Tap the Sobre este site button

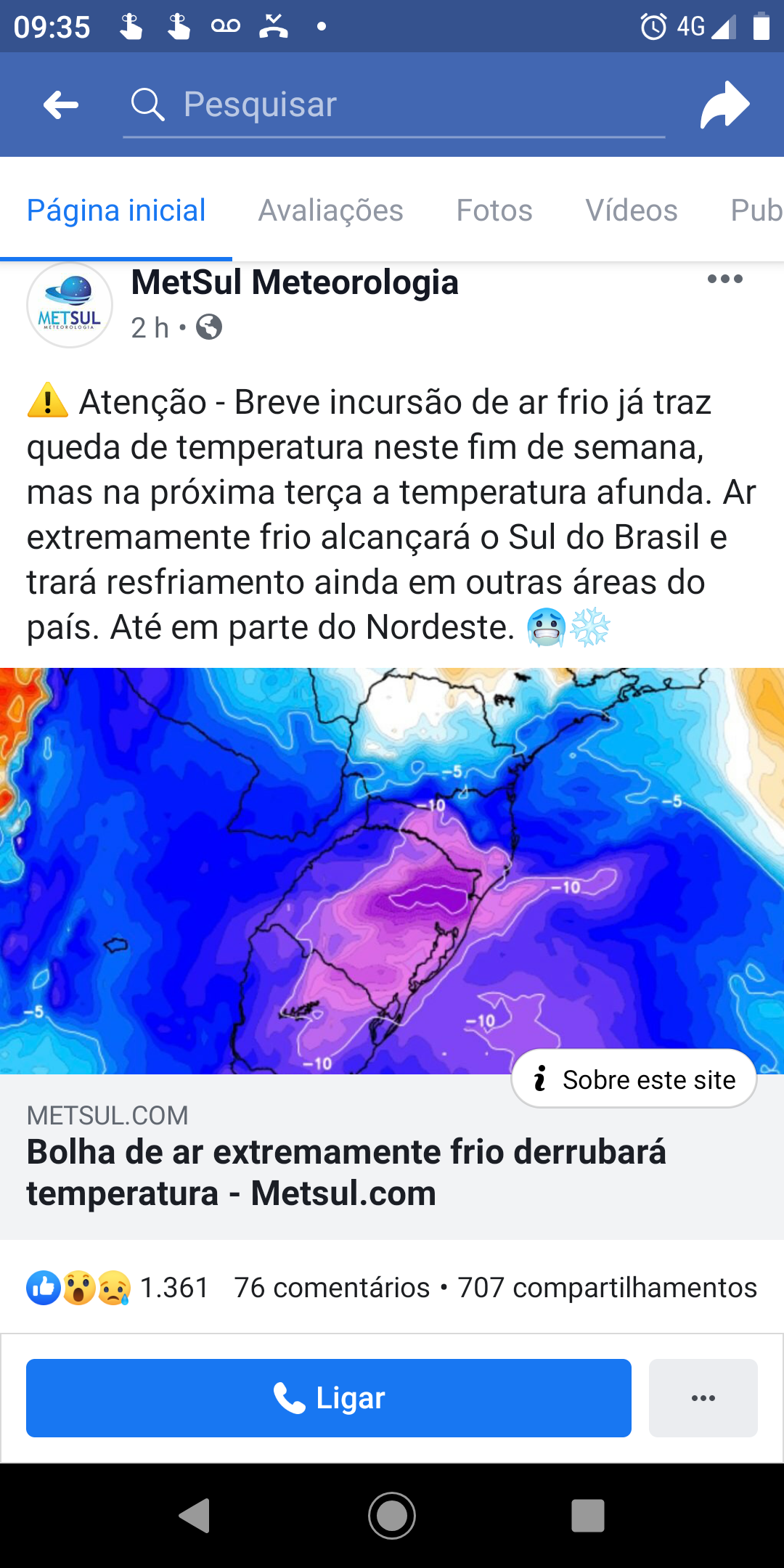click(634, 1079)
